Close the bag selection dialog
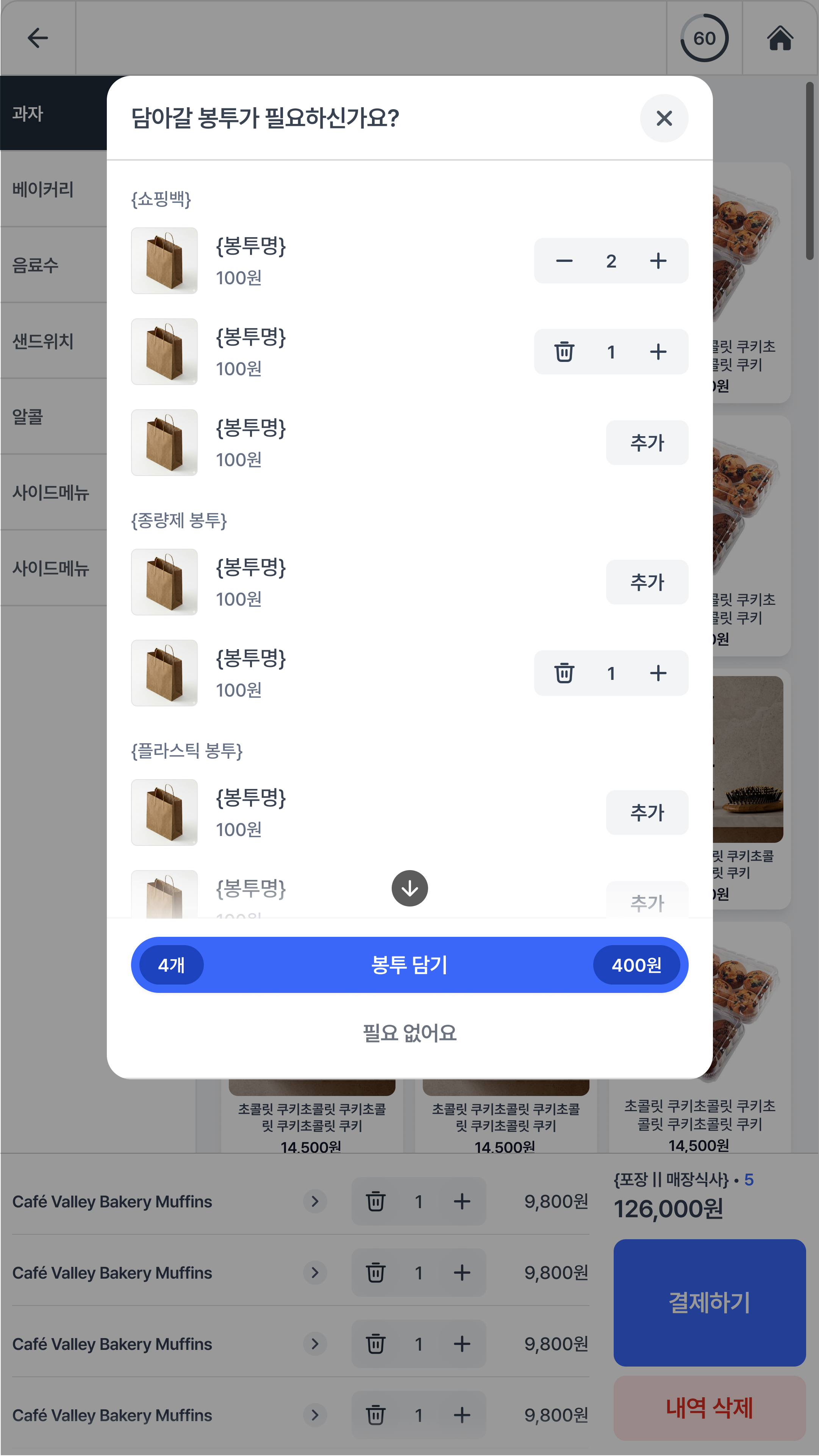819x1456 pixels. (664, 118)
